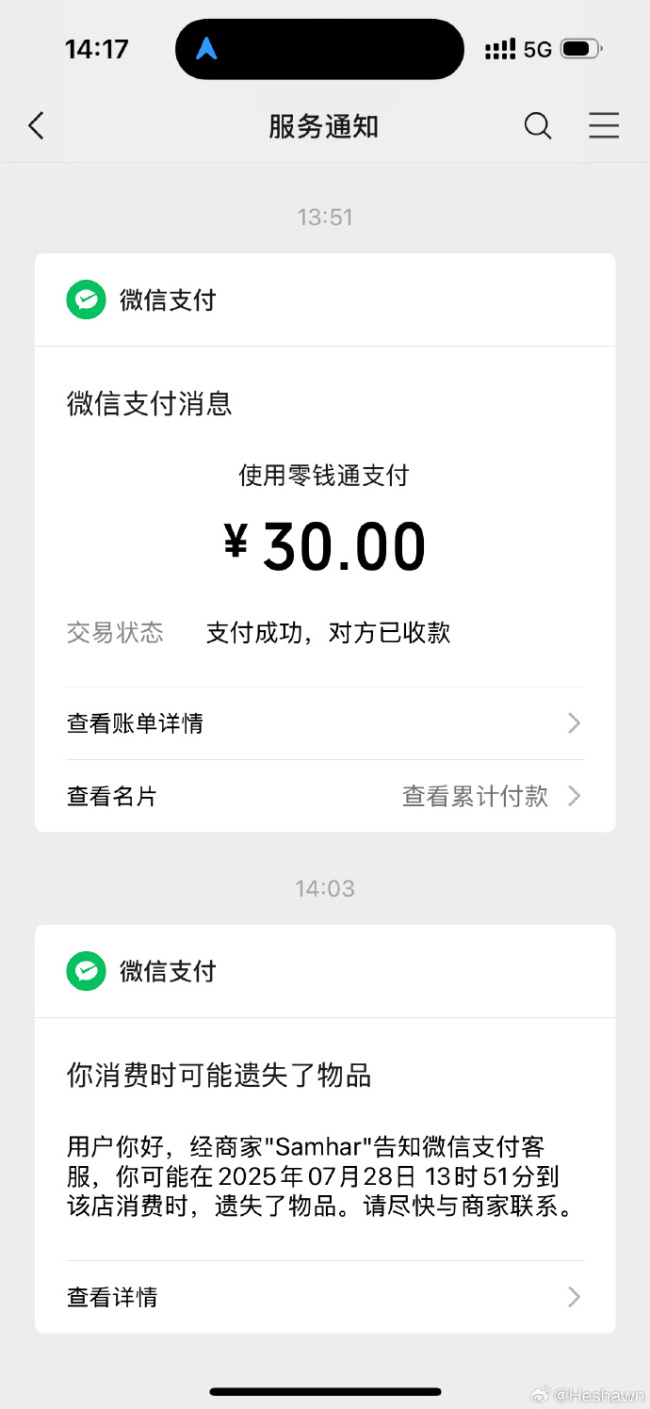Image resolution: width=650 pixels, height=1409 pixels.
Task: Tap 查看名片 in the payment card
Action: click(x=112, y=796)
